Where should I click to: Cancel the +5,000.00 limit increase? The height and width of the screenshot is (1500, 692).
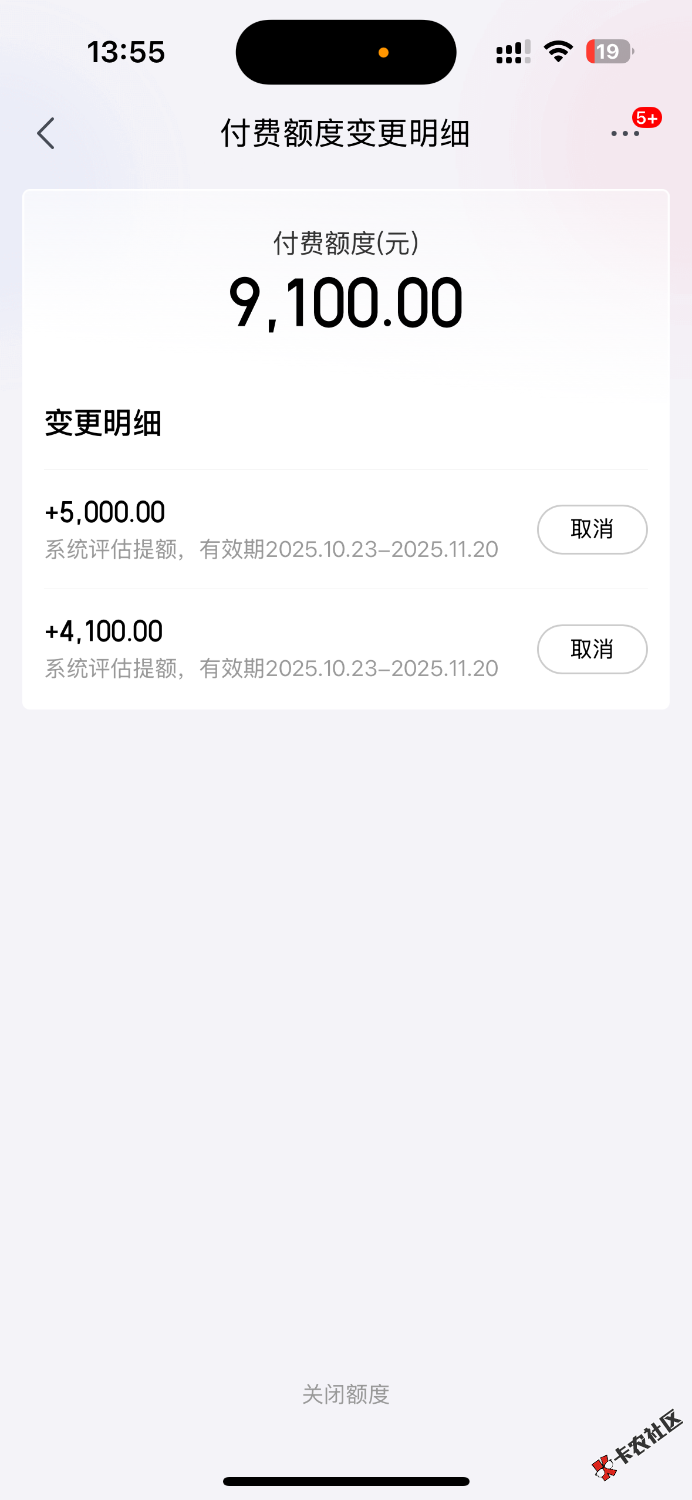pos(592,529)
